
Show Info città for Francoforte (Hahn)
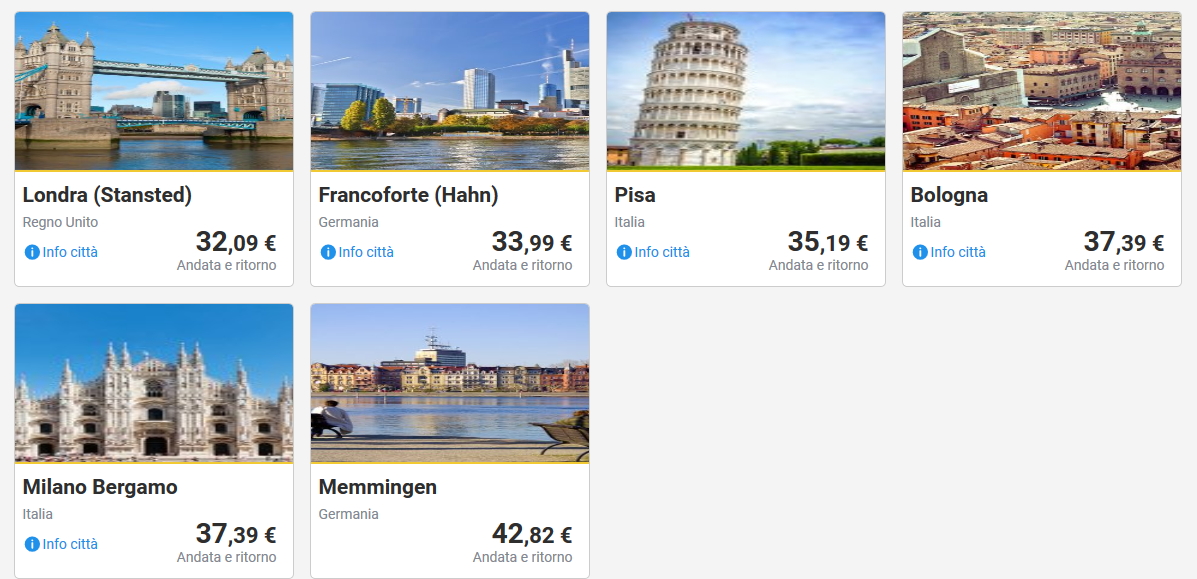click(358, 252)
